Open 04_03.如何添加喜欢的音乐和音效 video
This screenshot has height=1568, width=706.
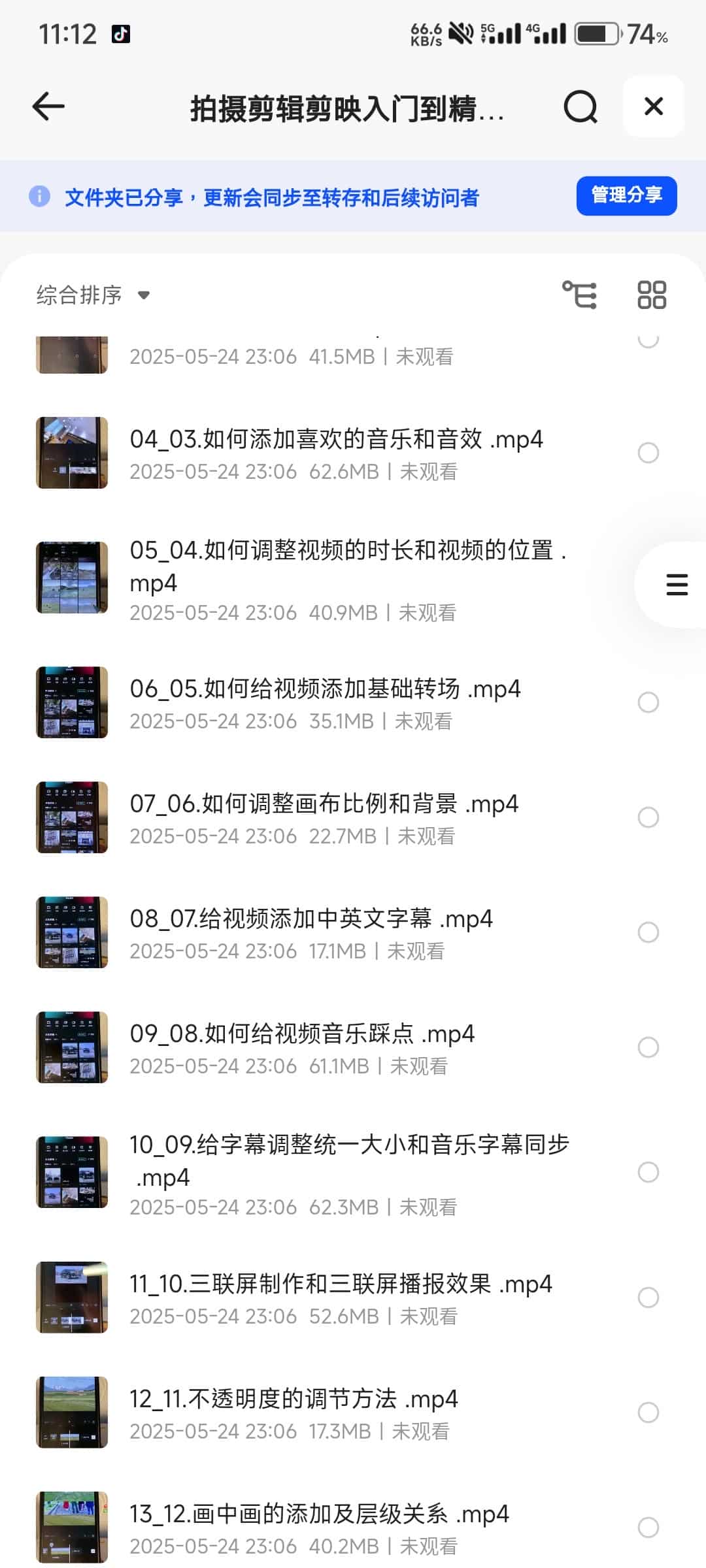[x=336, y=440]
